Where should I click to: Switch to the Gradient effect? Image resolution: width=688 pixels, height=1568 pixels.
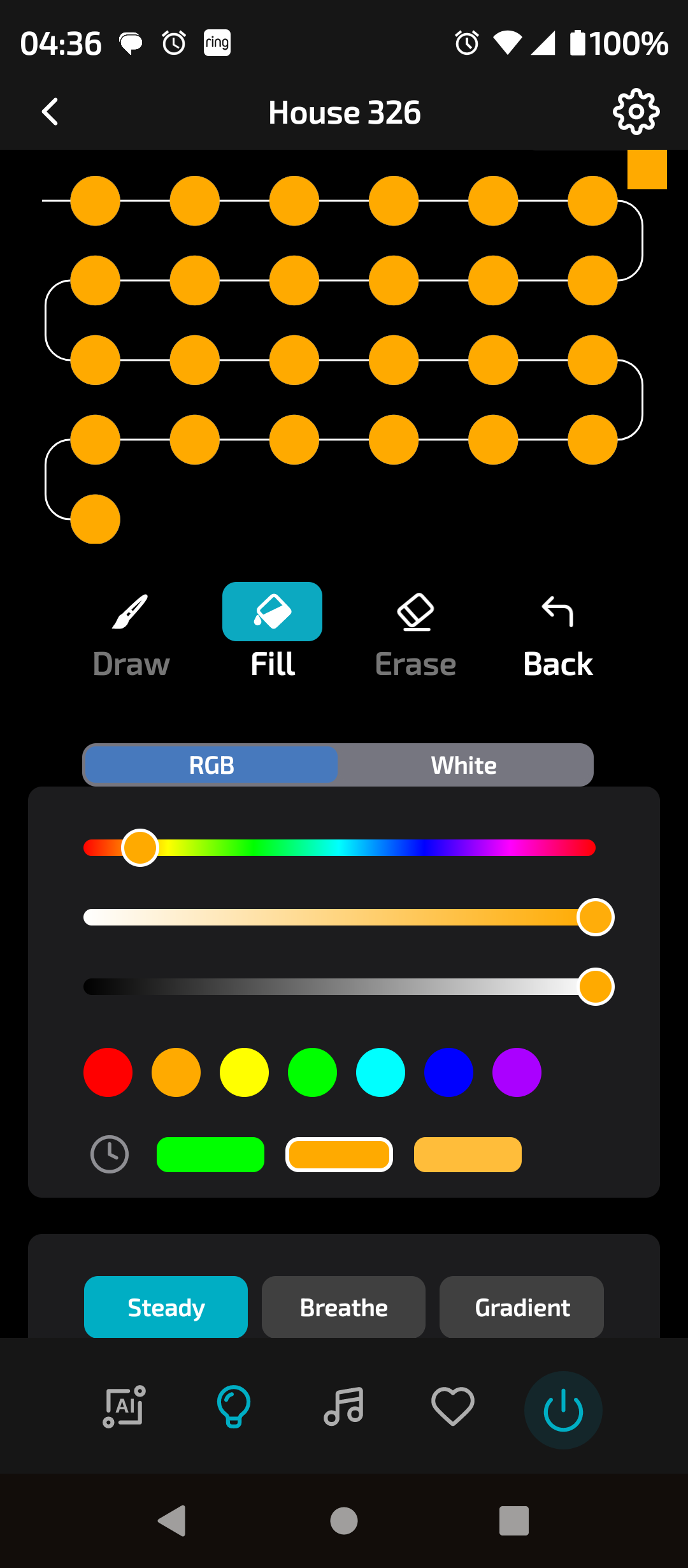click(x=522, y=1307)
